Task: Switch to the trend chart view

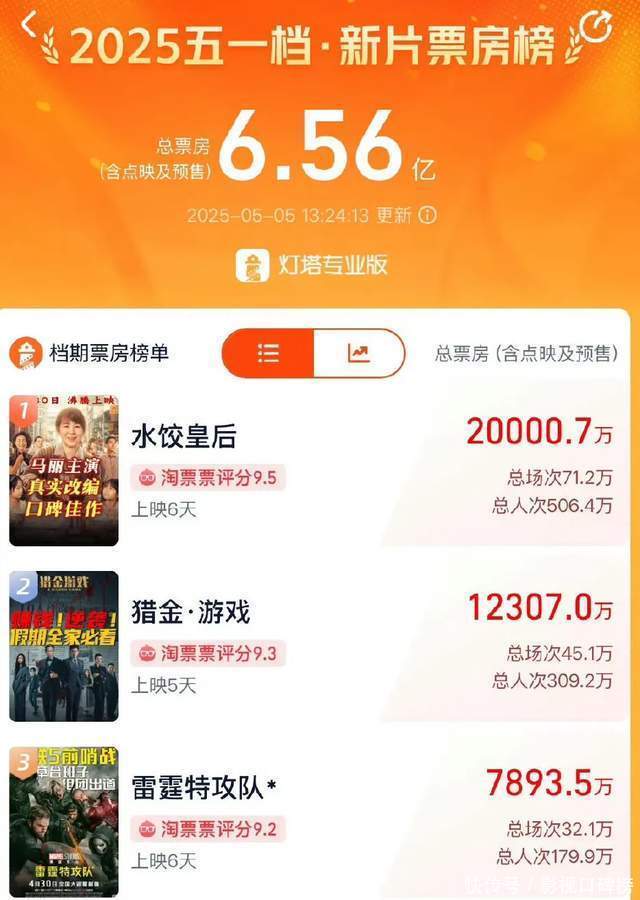Action: point(358,353)
